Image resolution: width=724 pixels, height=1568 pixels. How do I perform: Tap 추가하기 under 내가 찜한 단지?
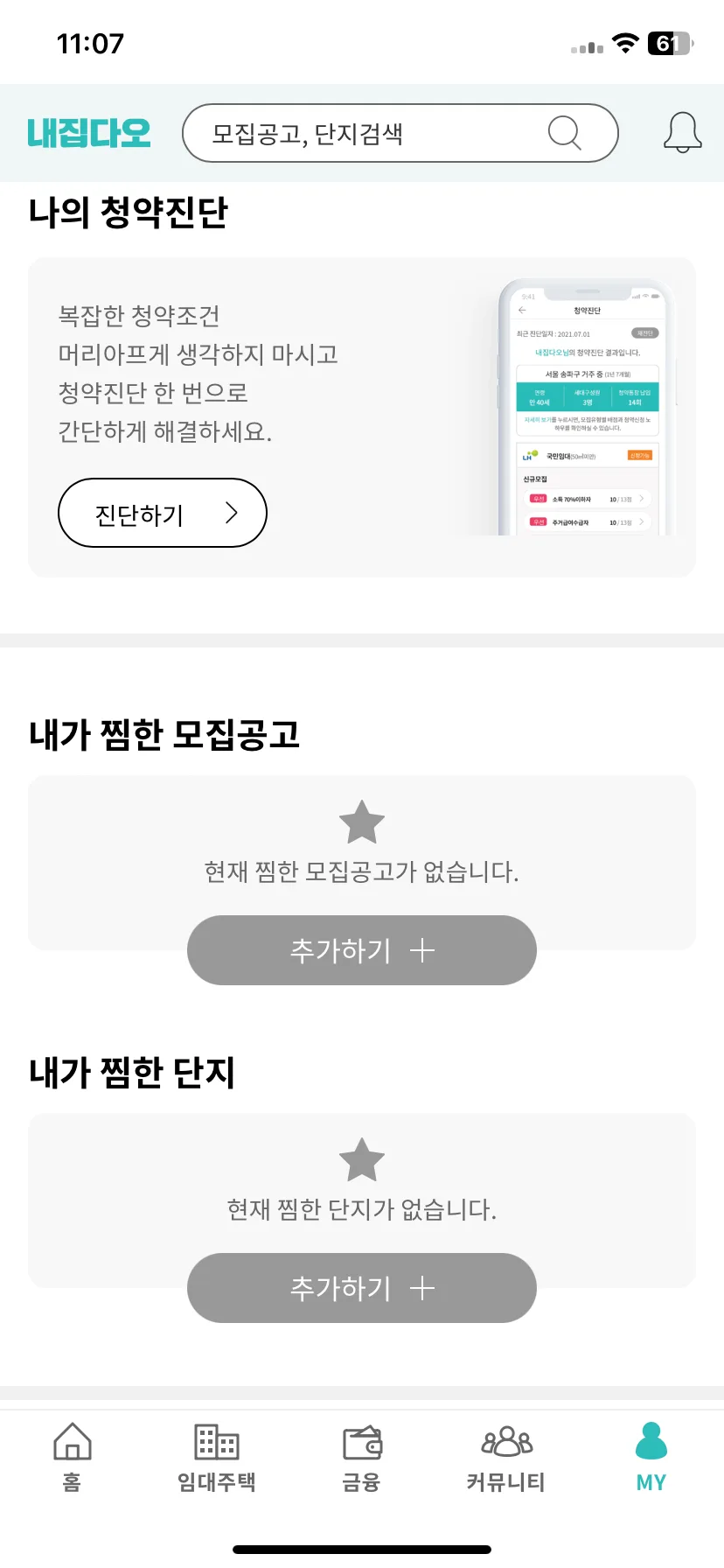(x=361, y=1288)
